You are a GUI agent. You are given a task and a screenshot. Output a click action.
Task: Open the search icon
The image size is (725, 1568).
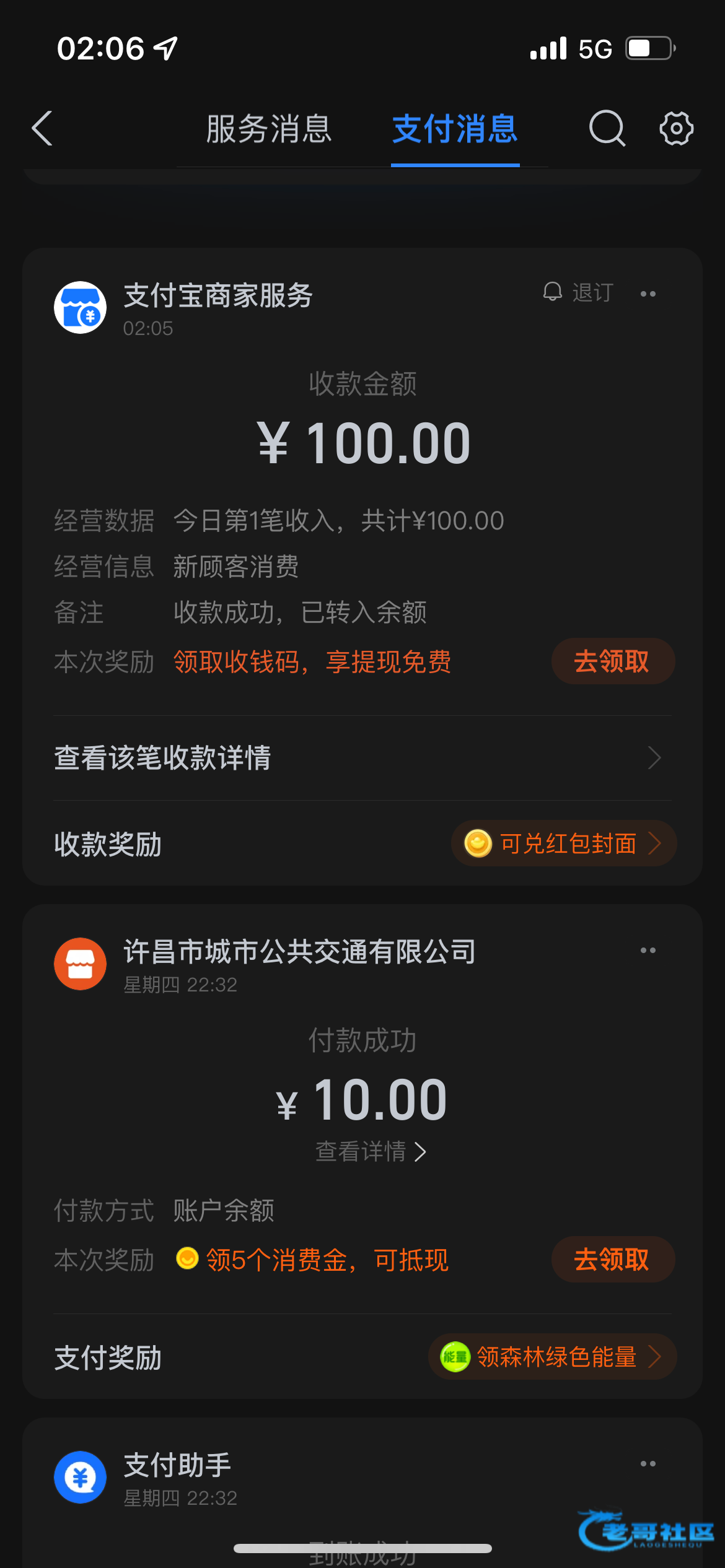pos(607,128)
